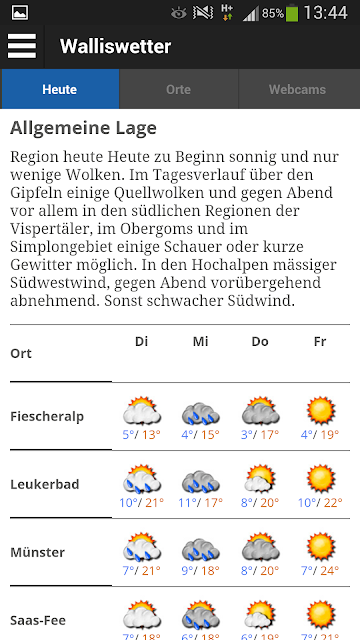Open the Fiescheralp forecast row
360x640 pixels.
point(180,417)
